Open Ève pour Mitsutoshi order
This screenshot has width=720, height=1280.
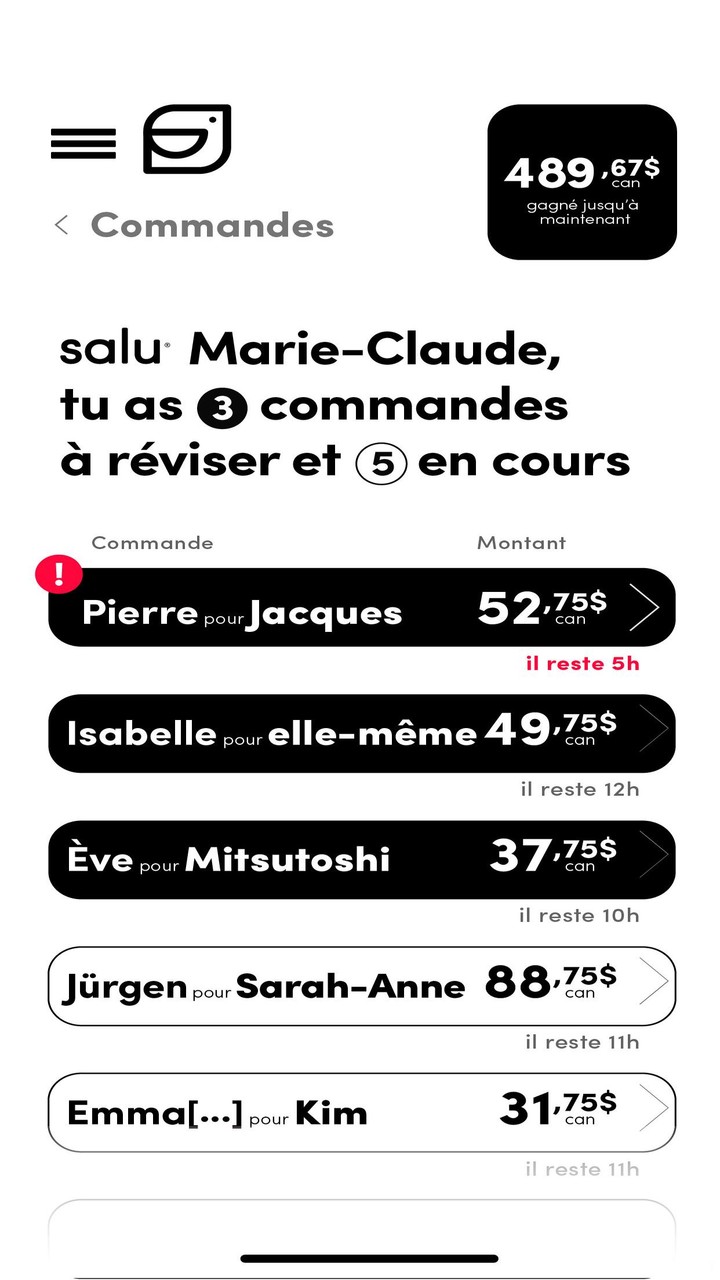361,860
